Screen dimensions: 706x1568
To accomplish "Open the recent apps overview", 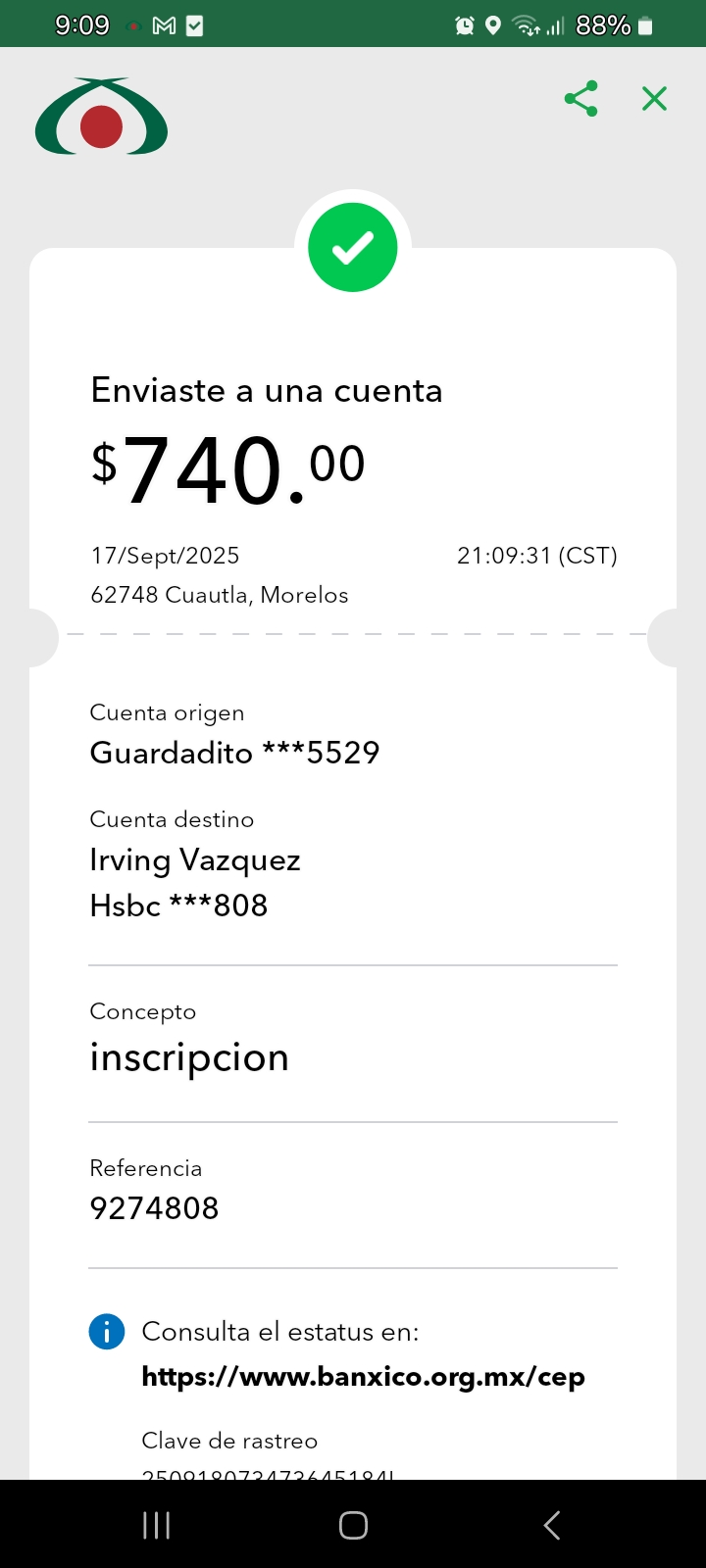I will (x=156, y=1525).
